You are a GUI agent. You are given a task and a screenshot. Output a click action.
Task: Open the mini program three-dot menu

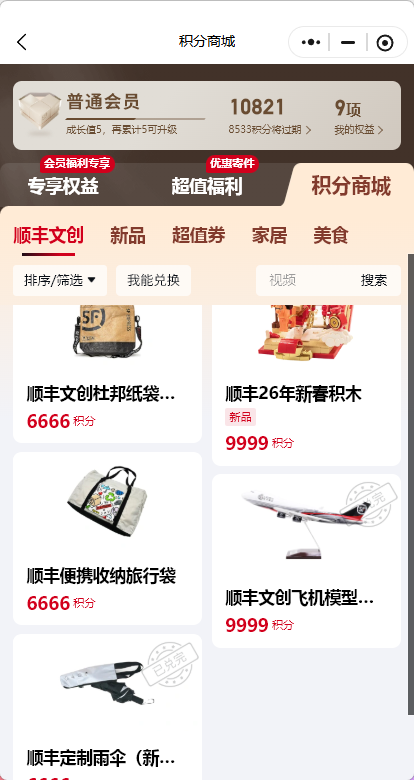tap(311, 42)
